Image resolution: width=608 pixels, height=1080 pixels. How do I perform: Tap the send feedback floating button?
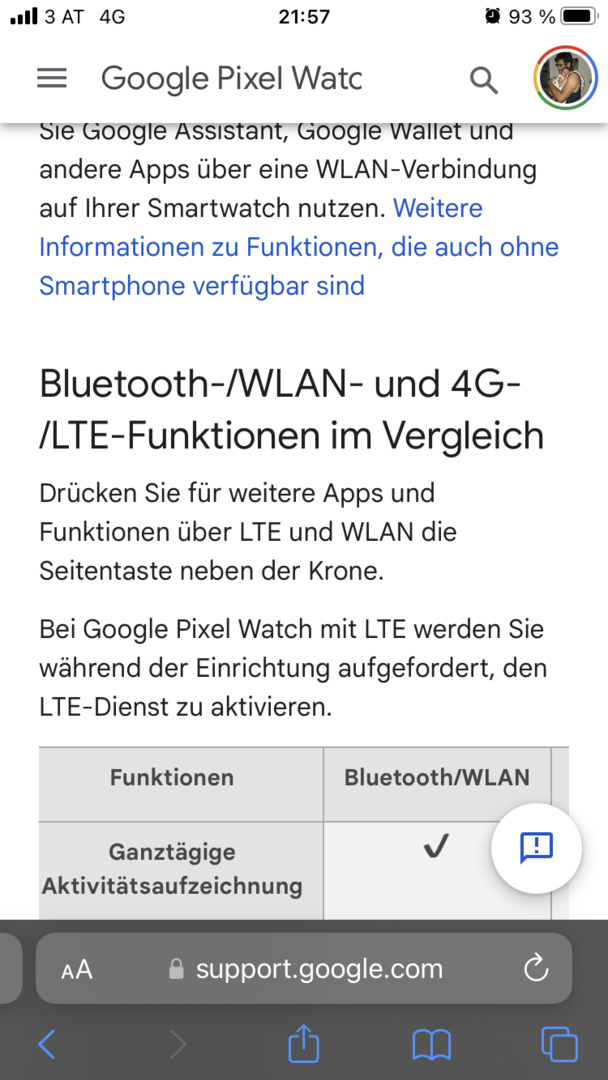click(536, 848)
